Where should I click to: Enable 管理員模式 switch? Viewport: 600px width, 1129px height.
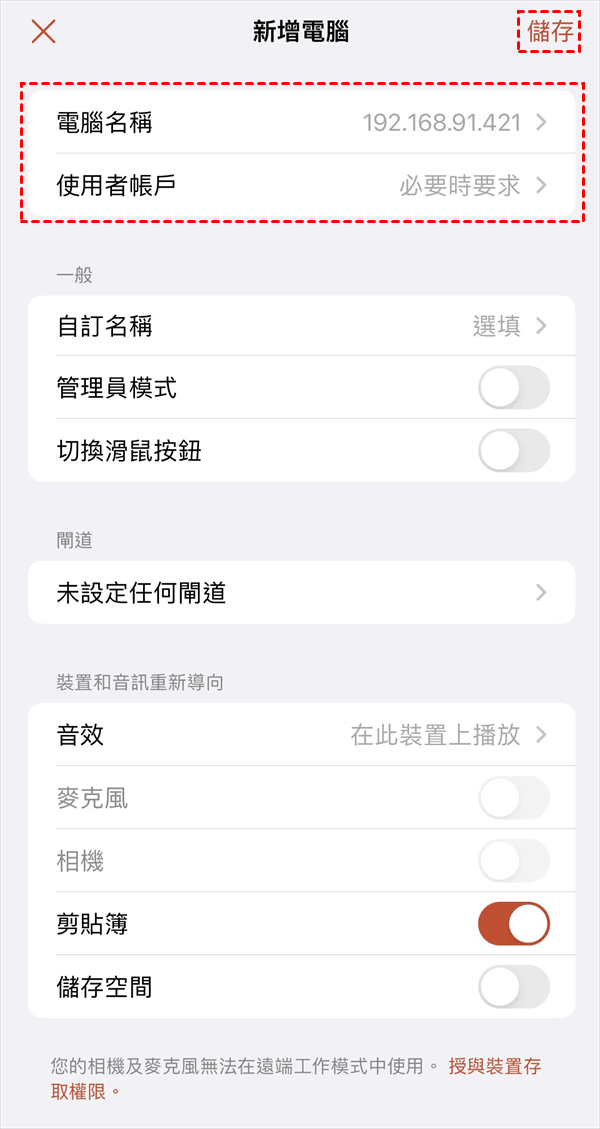tap(514, 388)
